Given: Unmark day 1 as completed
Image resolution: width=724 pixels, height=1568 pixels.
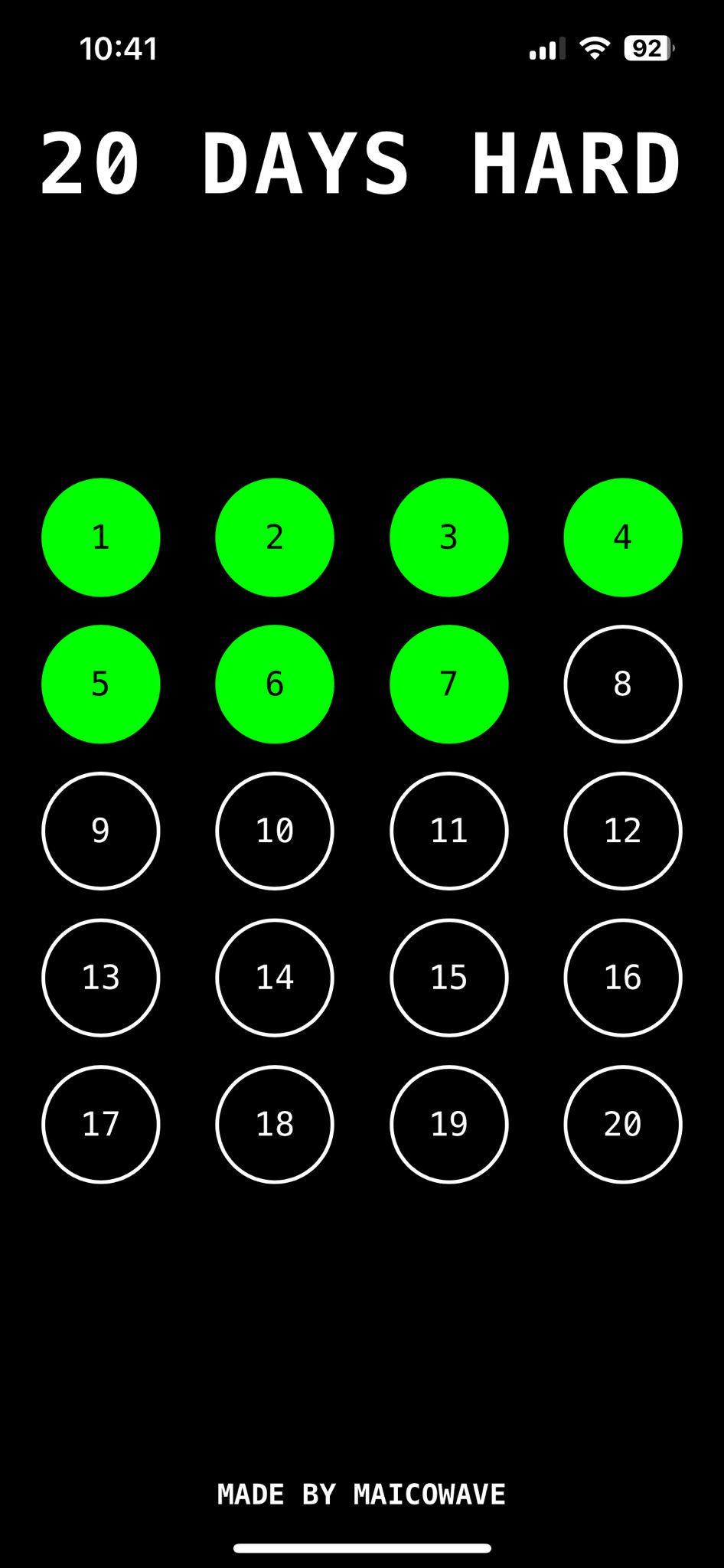Looking at the screenshot, I should (x=100, y=537).
